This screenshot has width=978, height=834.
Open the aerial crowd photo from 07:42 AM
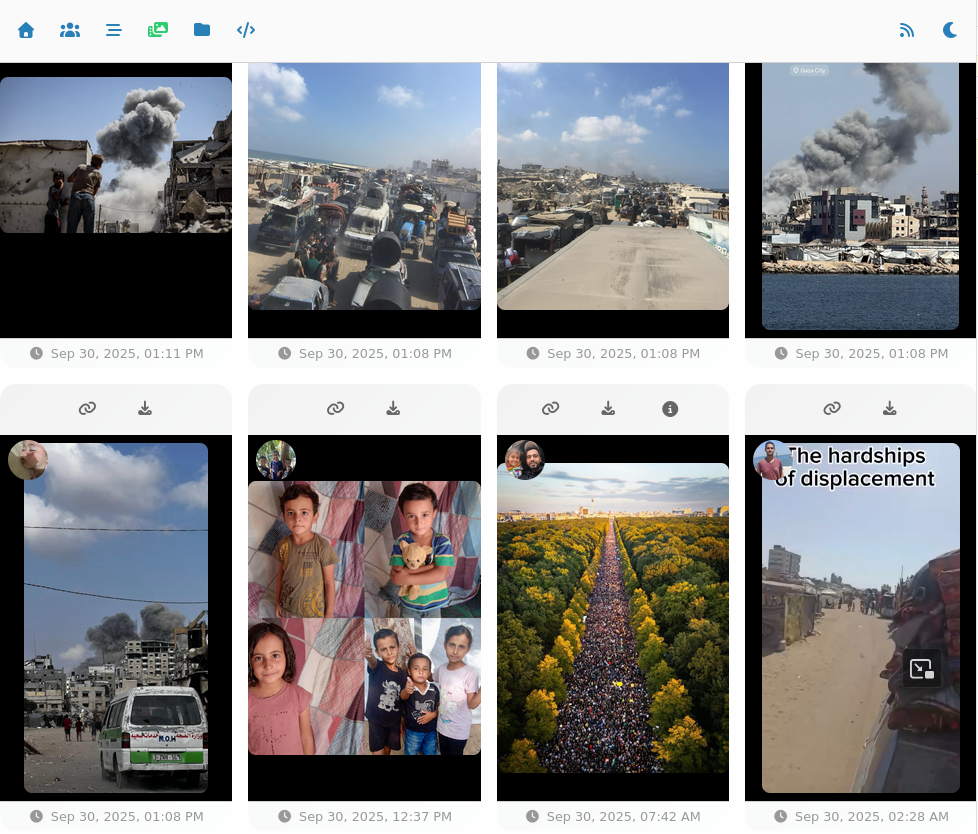click(612, 618)
